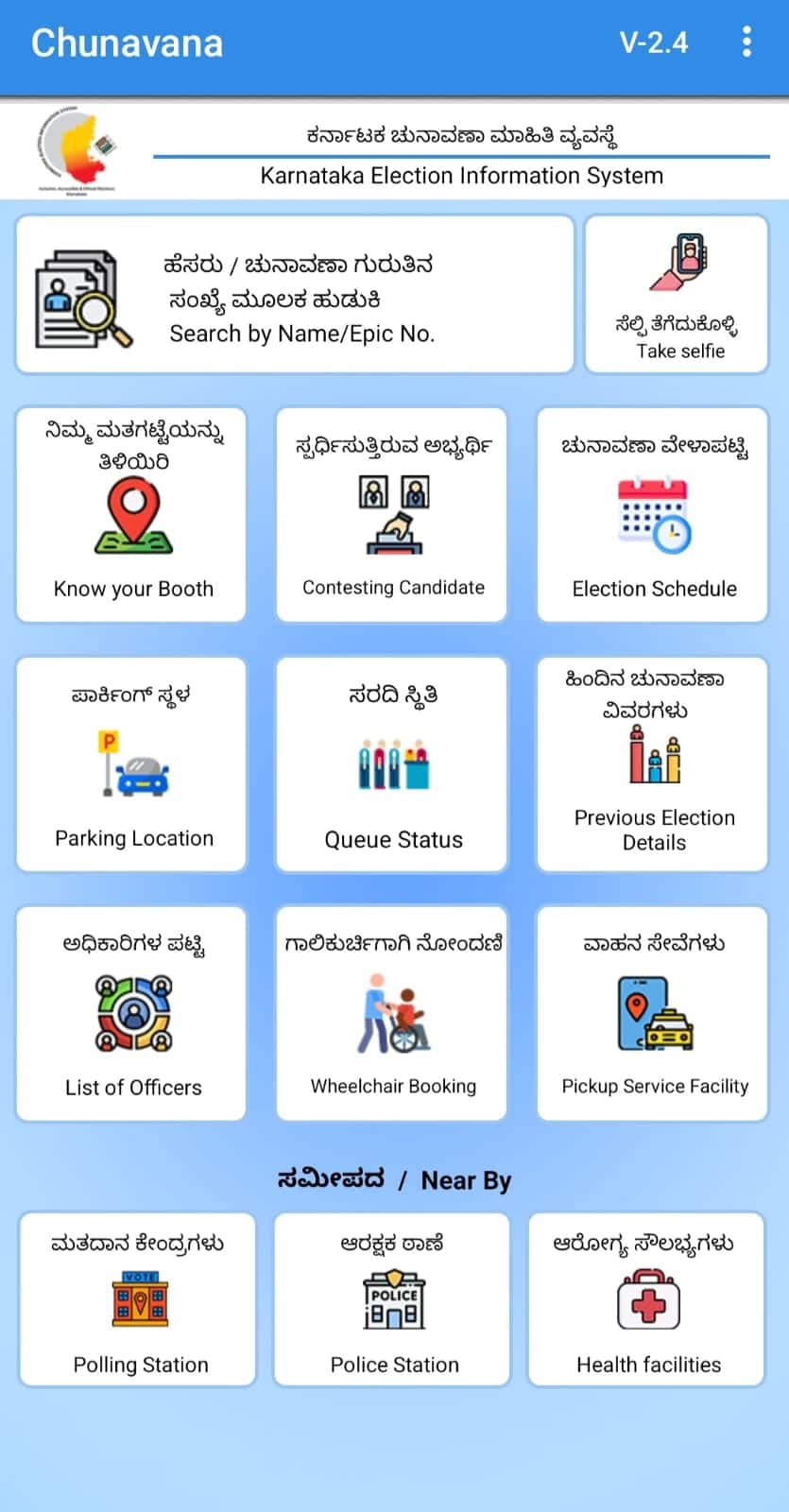
Task: Open Previous Election Details
Action: coord(653,765)
